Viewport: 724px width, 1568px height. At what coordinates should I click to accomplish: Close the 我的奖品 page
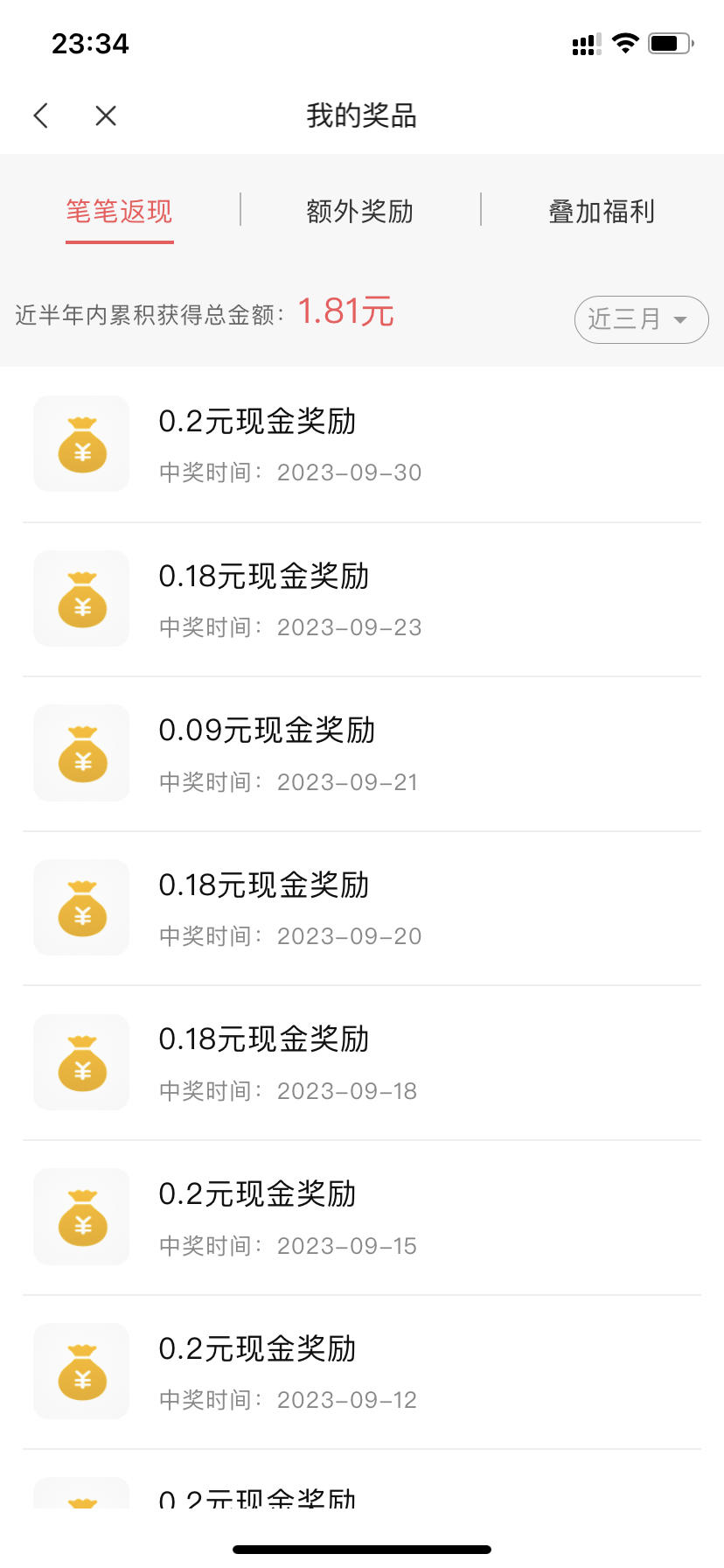tap(106, 115)
